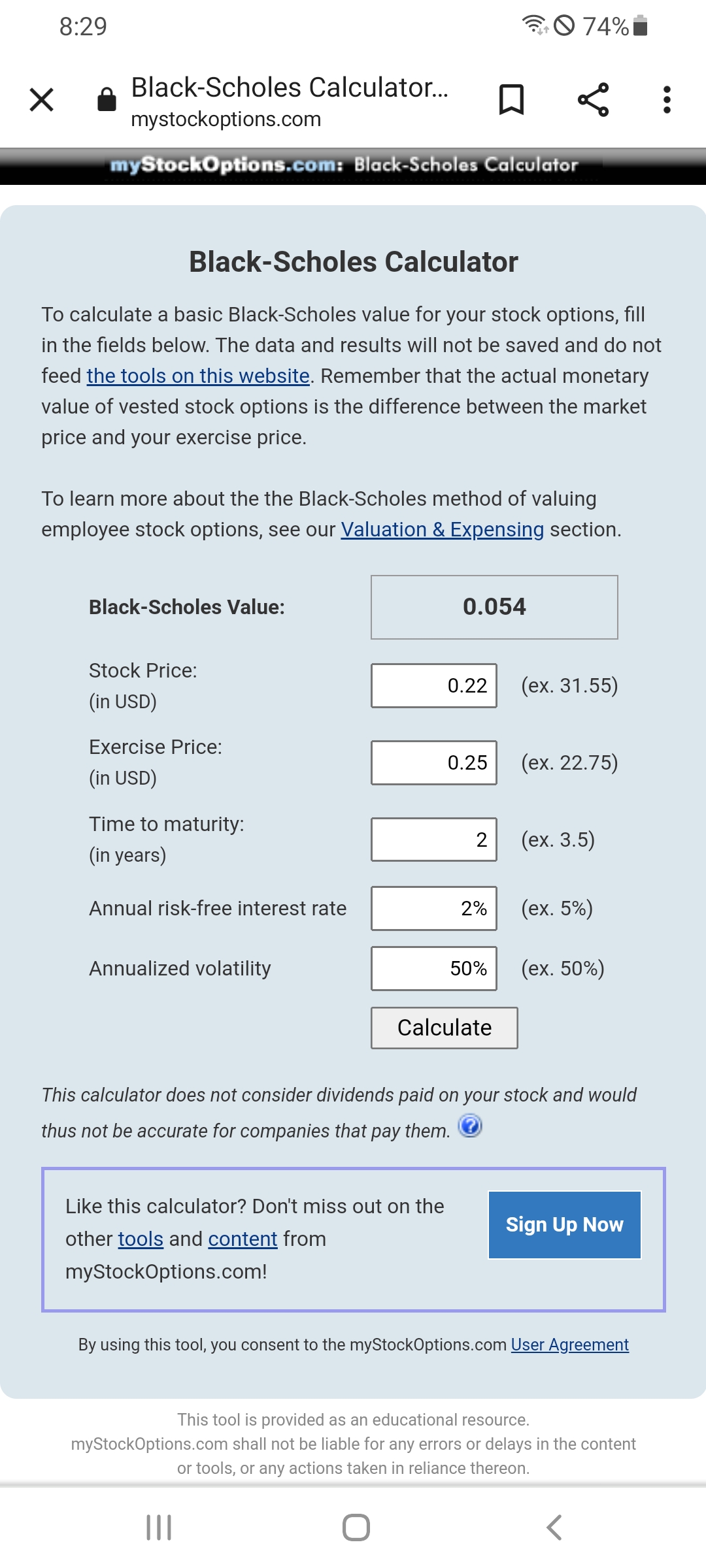The width and height of the screenshot is (706, 1568).
Task: Close the browser tab with the X
Action: pyautogui.click(x=42, y=100)
